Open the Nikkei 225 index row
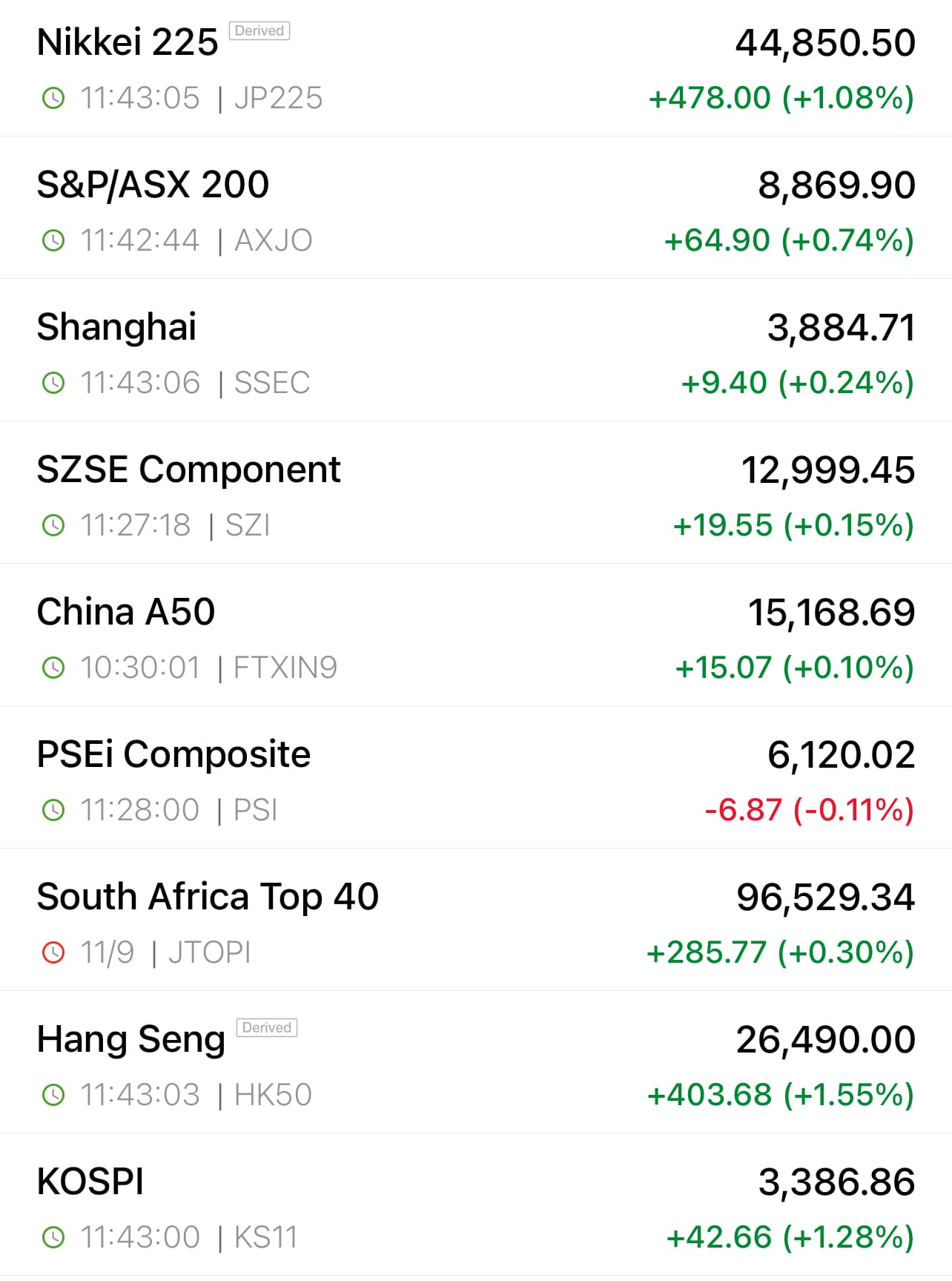 pos(128,43)
